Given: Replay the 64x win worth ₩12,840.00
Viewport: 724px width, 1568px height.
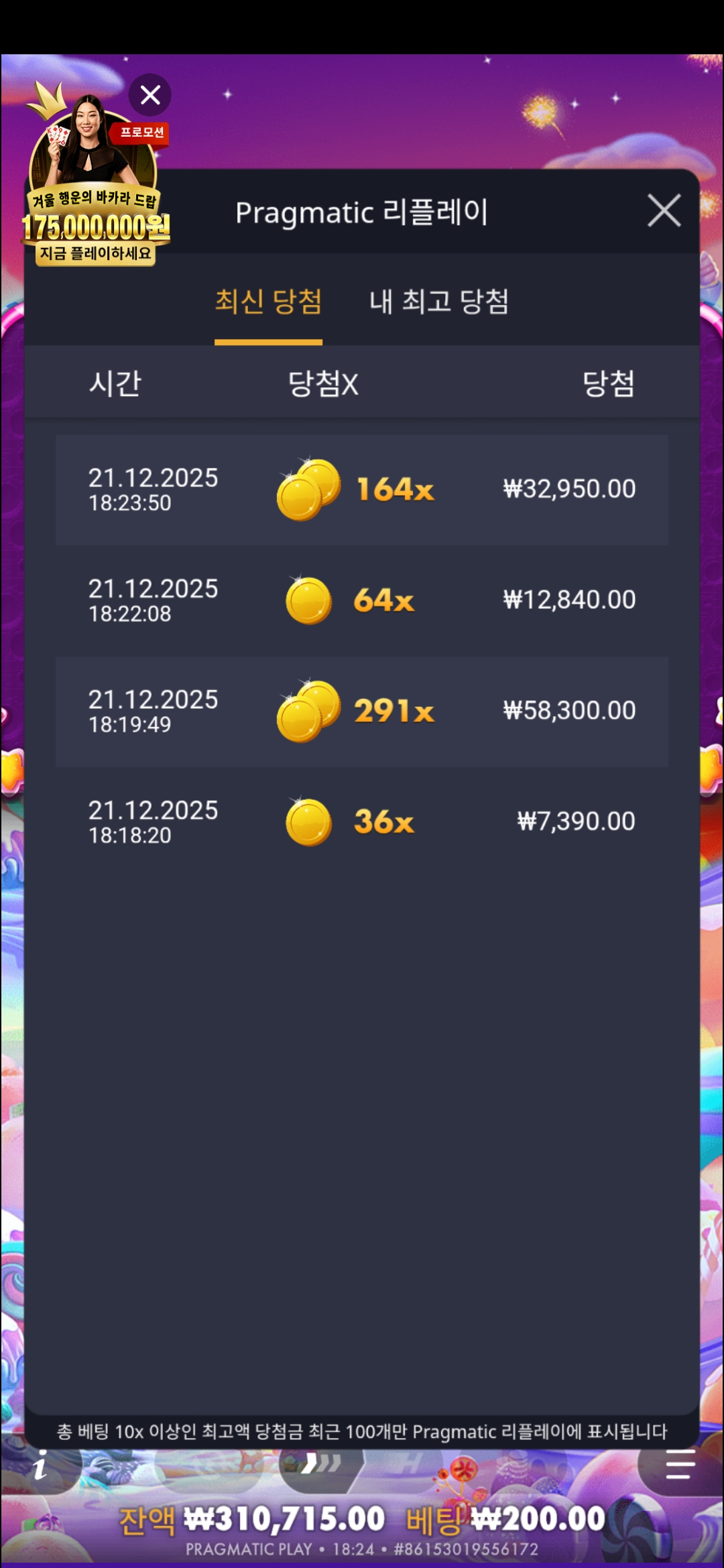Looking at the screenshot, I should 362,600.
